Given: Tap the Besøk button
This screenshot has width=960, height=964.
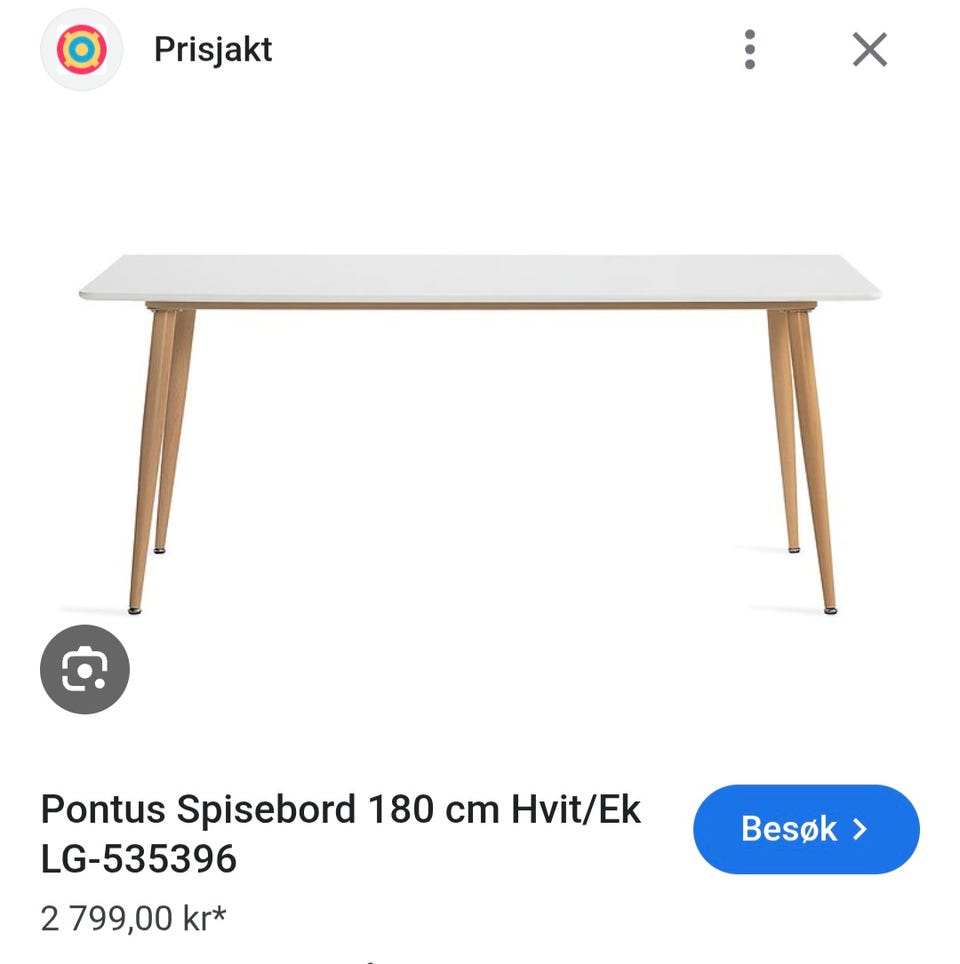Looking at the screenshot, I should click(805, 829).
